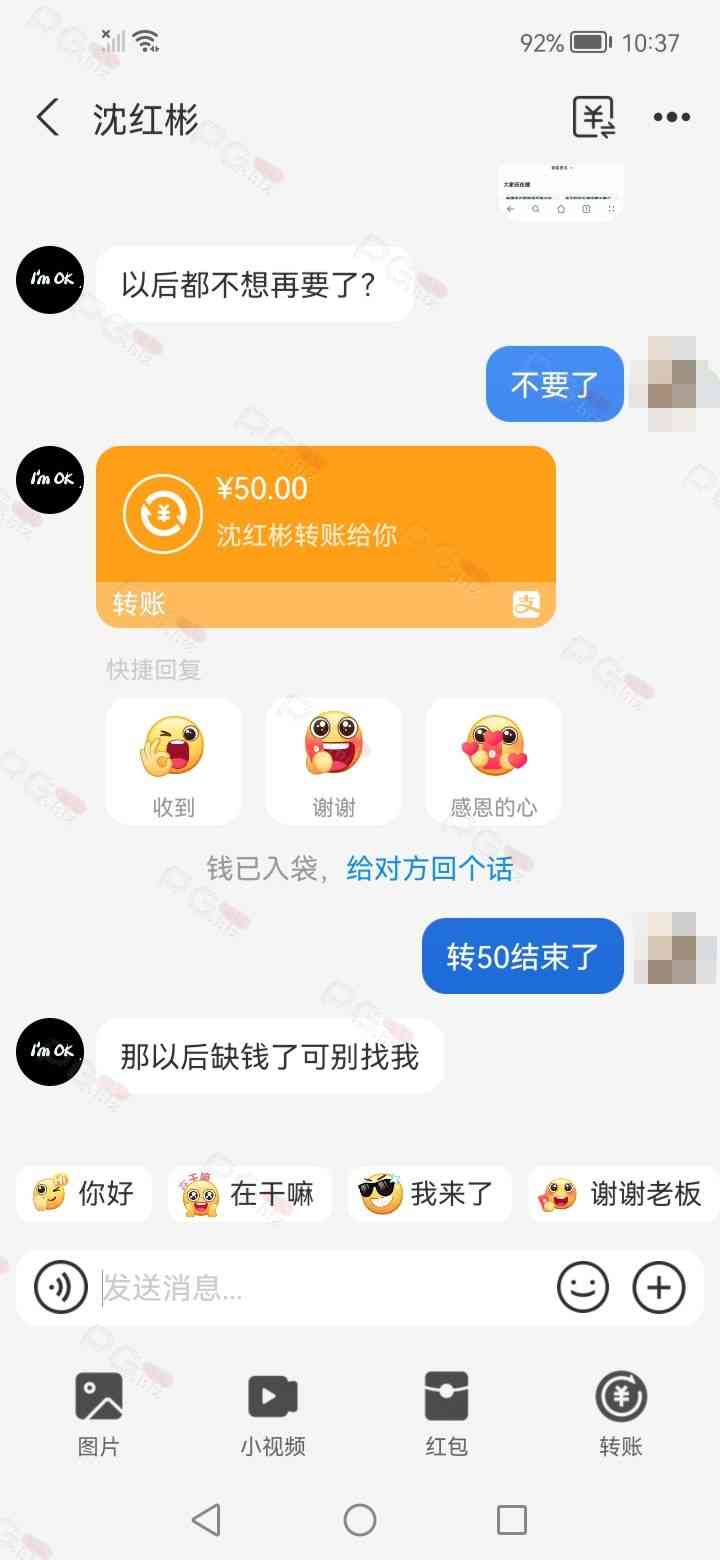Image resolution: width=720 pixels, height=1560 pixels.
Task: Send the 收到 quick reply sticker
Action: click(174, 761)
